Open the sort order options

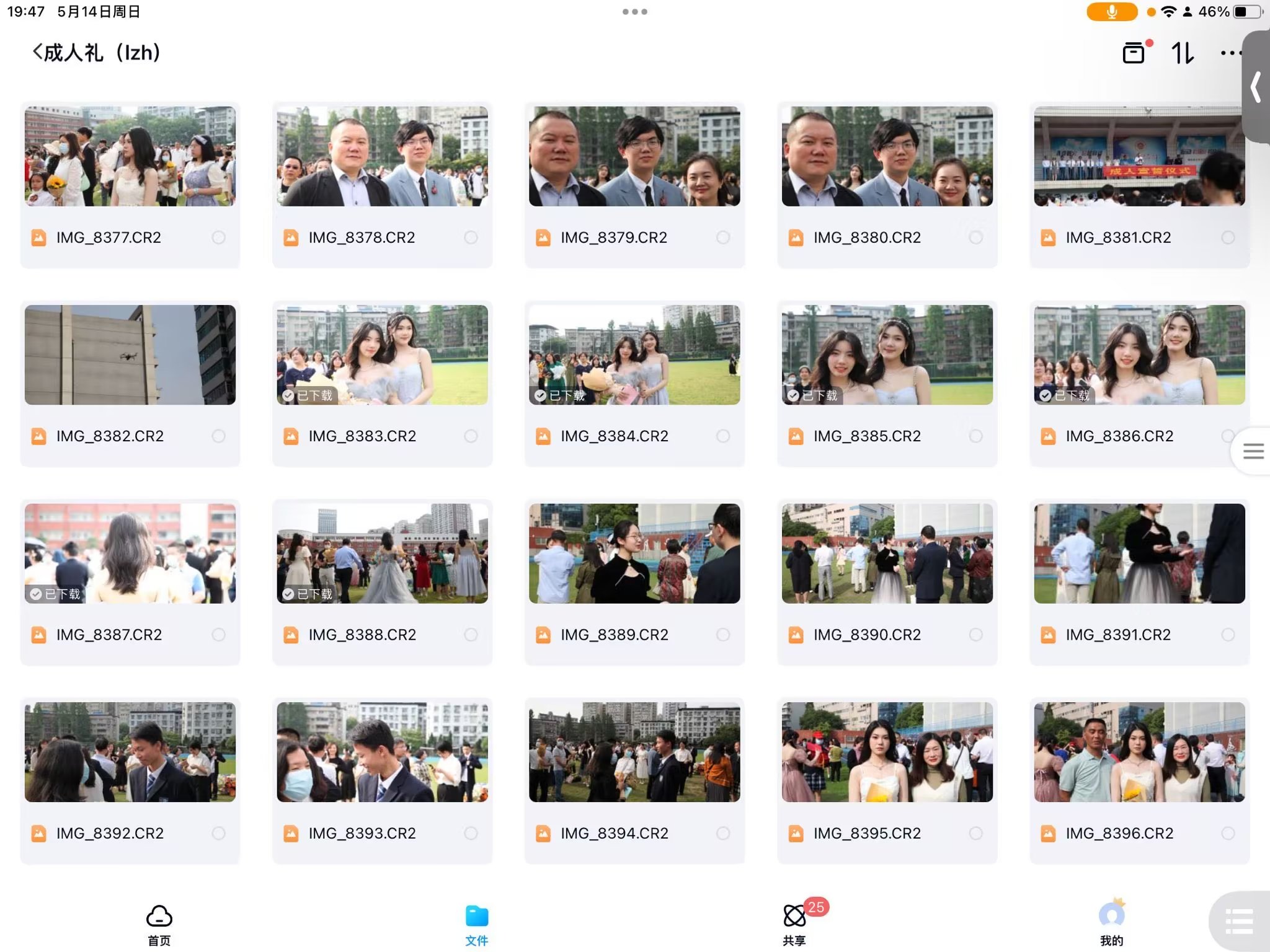click(x=1182, y=53)
